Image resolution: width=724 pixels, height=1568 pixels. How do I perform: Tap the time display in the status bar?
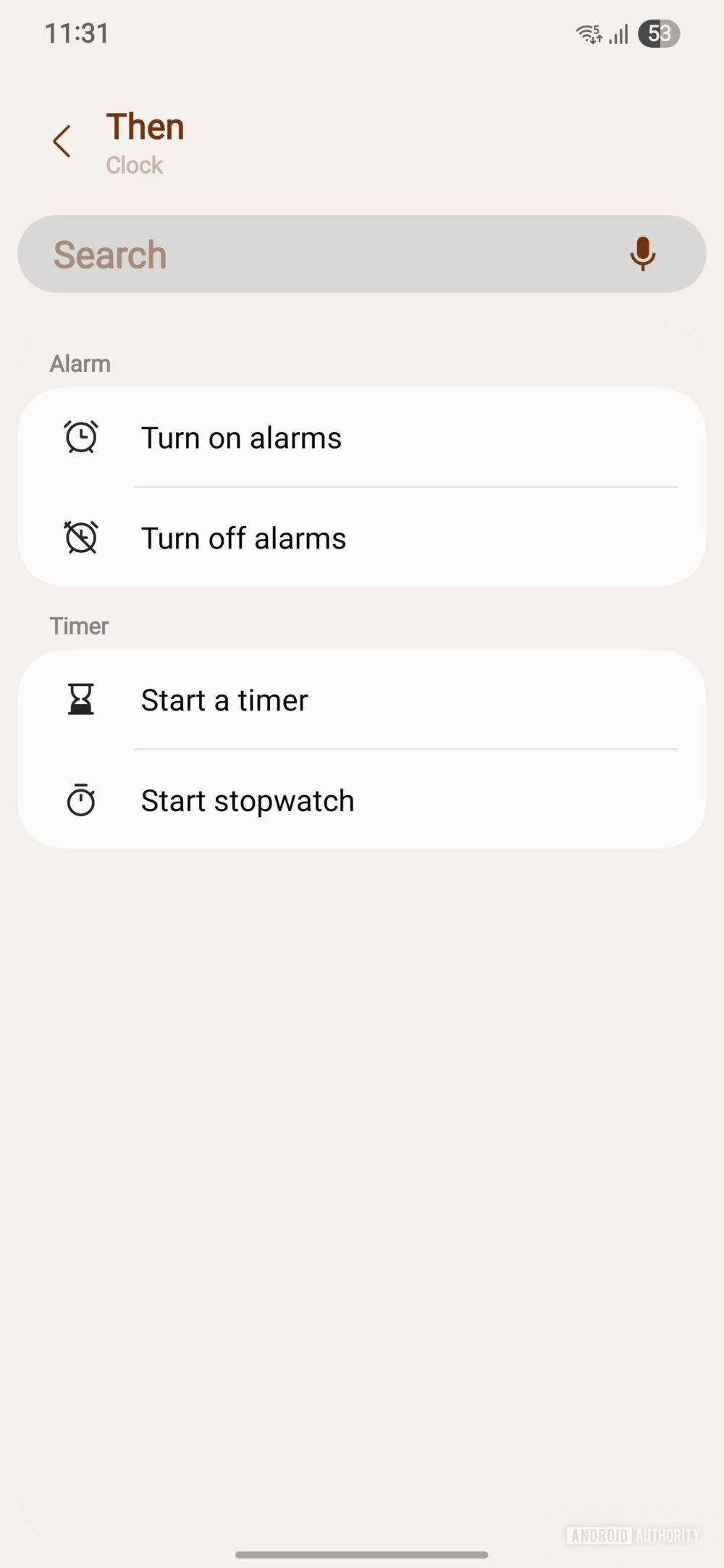(x=75, y=33)
